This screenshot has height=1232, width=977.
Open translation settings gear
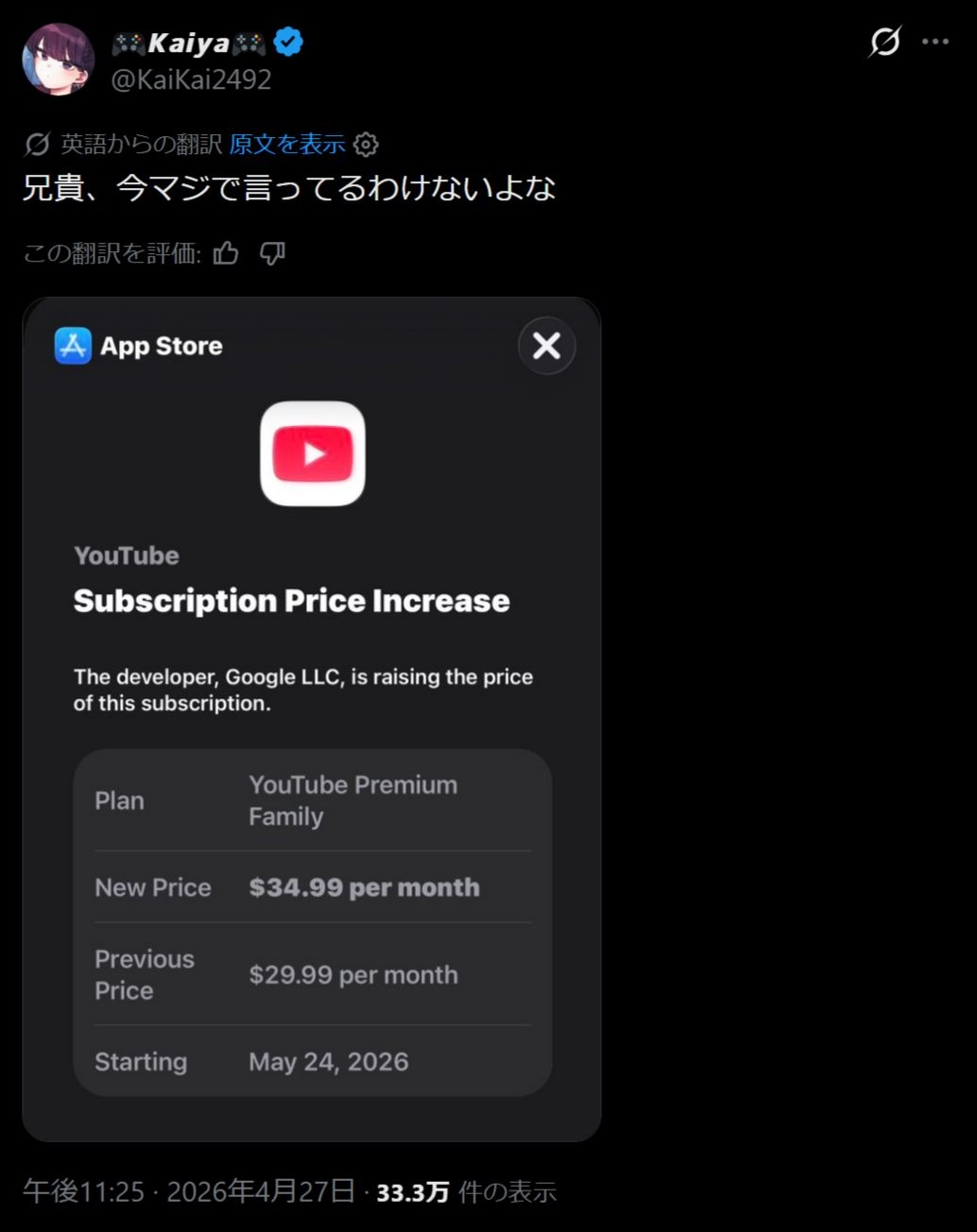pos(366,145)
